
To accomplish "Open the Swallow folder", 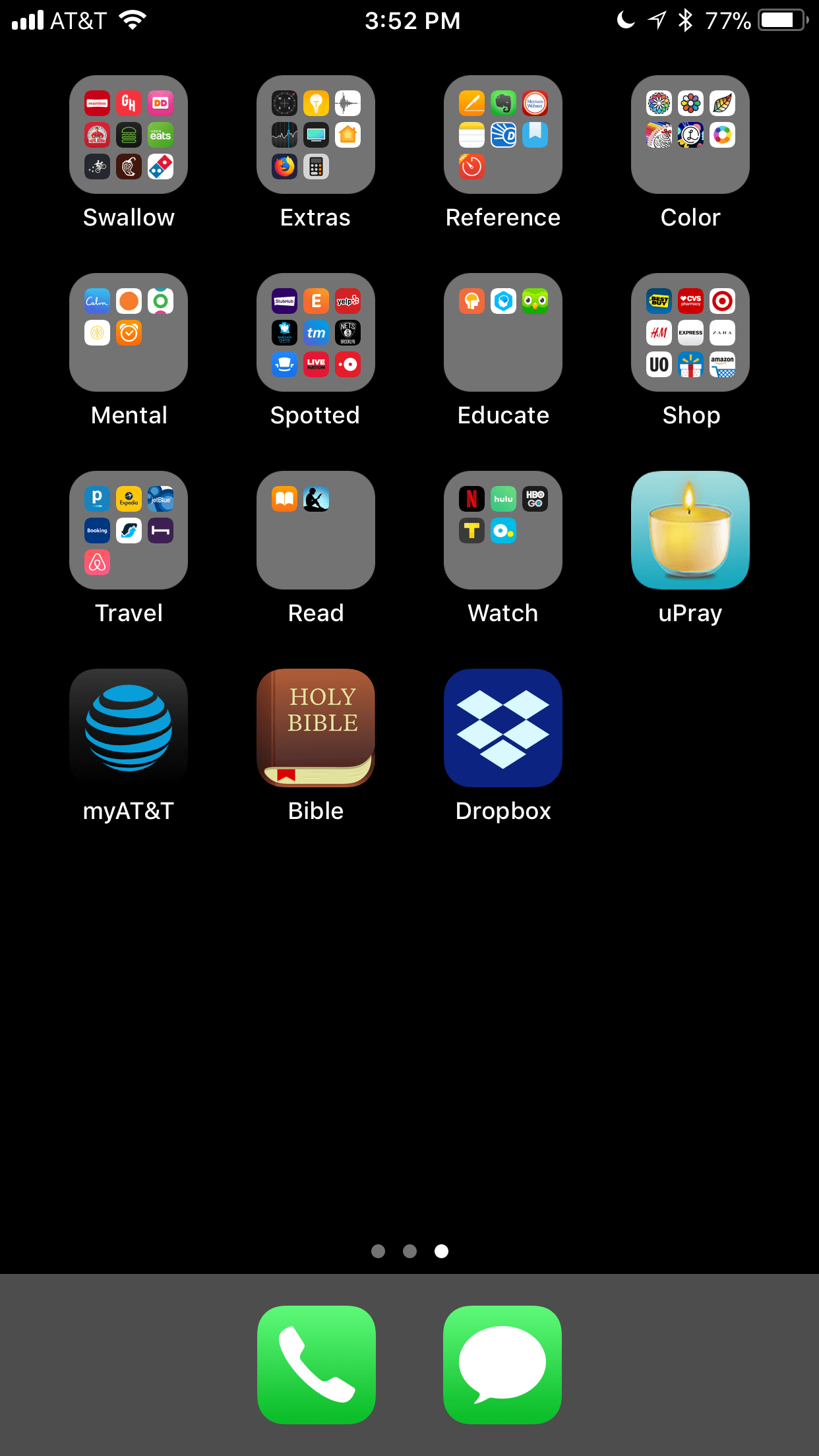I will [129, 135].
